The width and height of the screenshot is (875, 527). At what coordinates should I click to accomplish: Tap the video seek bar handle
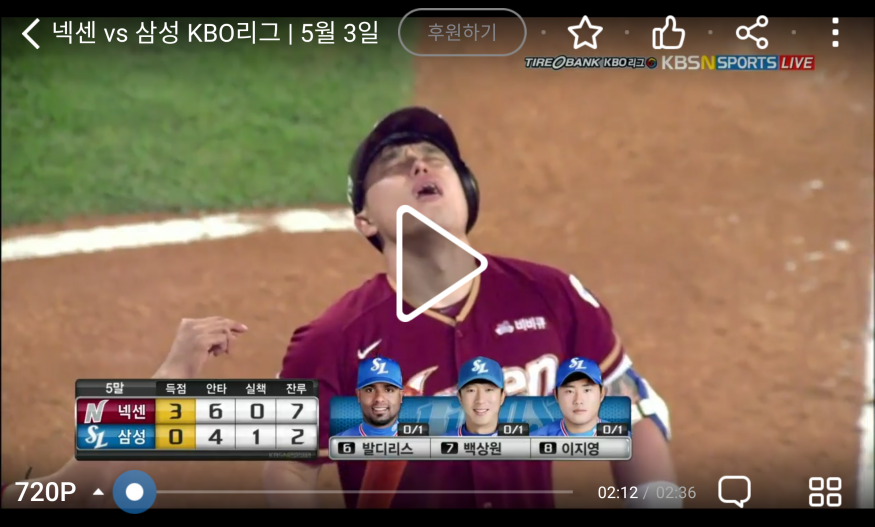click(134, 492)
